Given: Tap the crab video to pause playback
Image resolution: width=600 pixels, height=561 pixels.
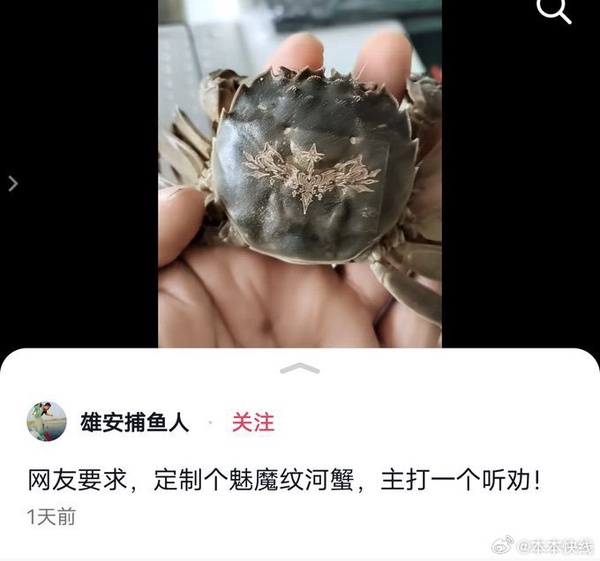Looking at the screenshot, I should (x=300, y=180).
